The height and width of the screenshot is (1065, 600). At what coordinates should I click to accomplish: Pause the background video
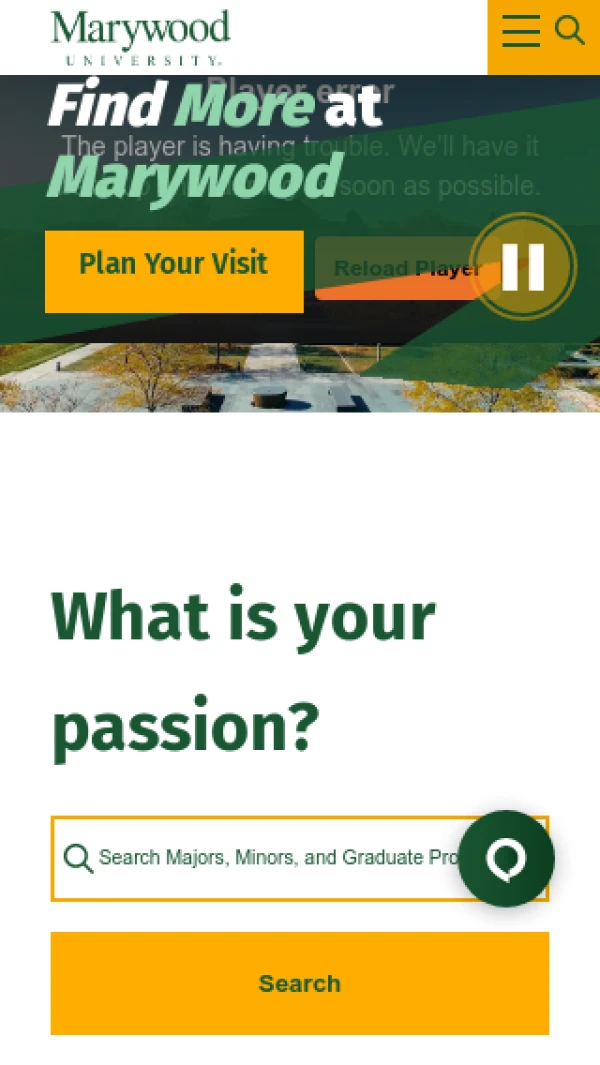point(523,267)
